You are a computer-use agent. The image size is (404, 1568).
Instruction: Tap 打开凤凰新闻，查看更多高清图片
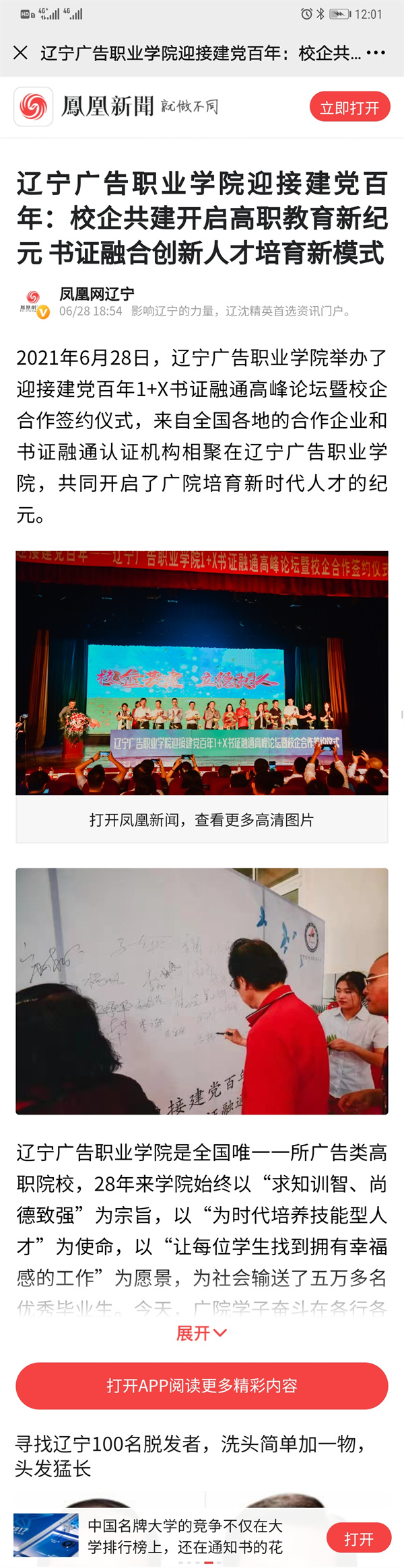[x=202, y=820]
